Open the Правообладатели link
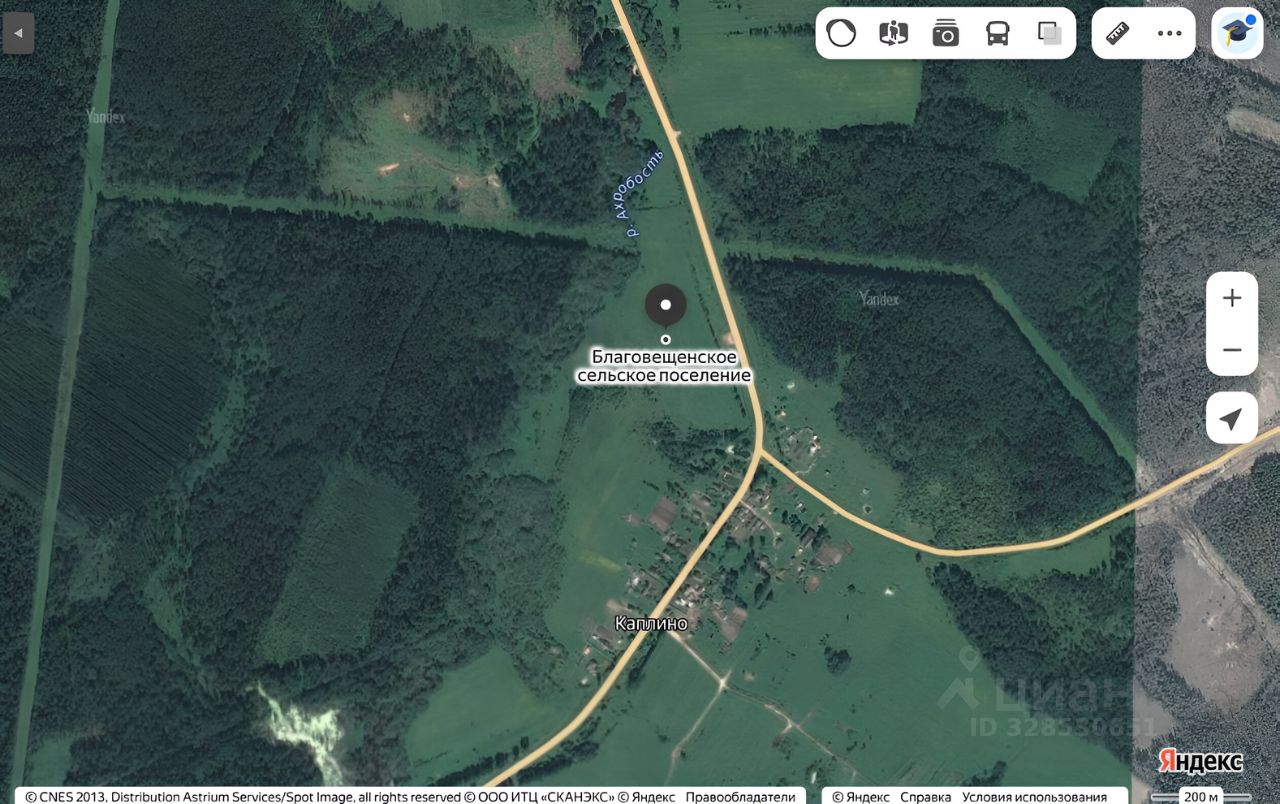 point(740,797)
